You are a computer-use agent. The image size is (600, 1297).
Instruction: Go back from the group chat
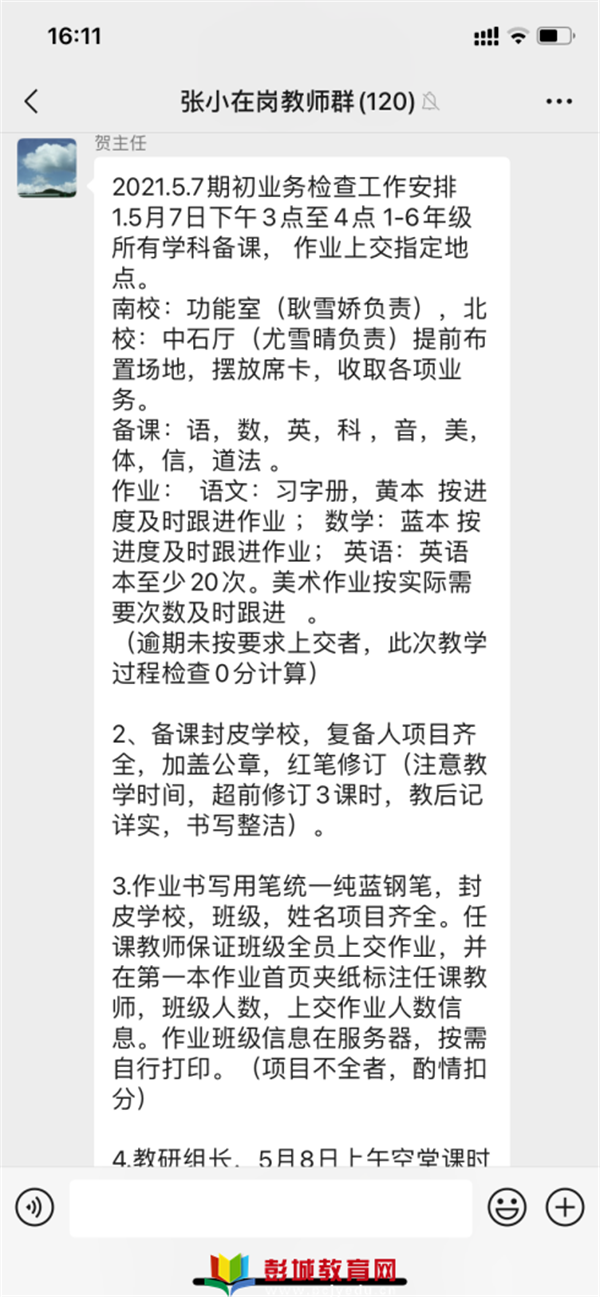(x=31, y=101)
